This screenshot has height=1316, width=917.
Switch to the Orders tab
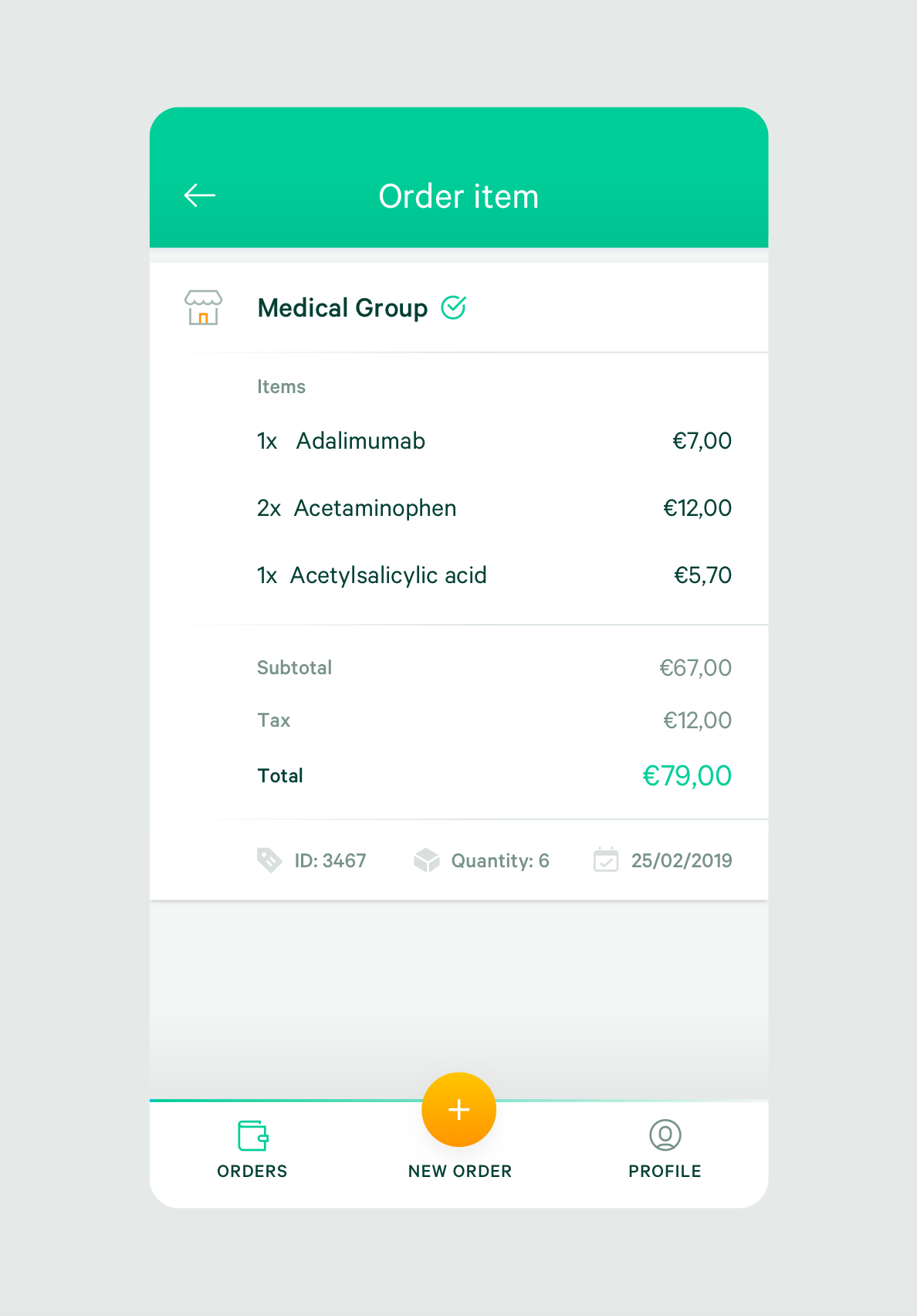[x=252, y=1148]
